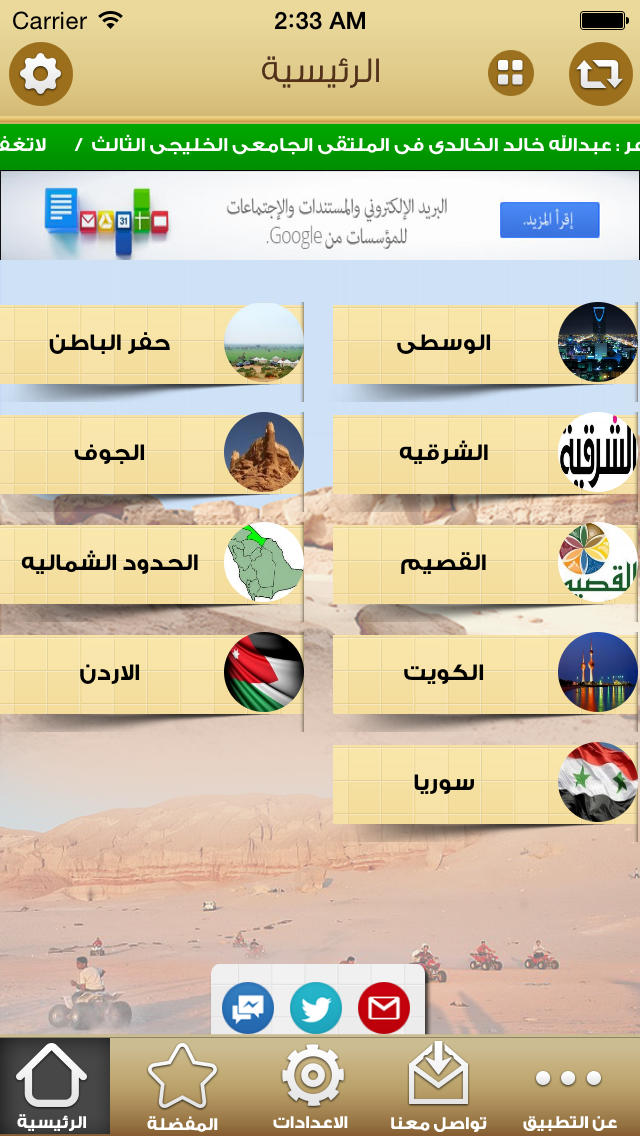Open the القصيم region
The width and height of the screenshot is (640, 1136).
[x=485, y=563]
